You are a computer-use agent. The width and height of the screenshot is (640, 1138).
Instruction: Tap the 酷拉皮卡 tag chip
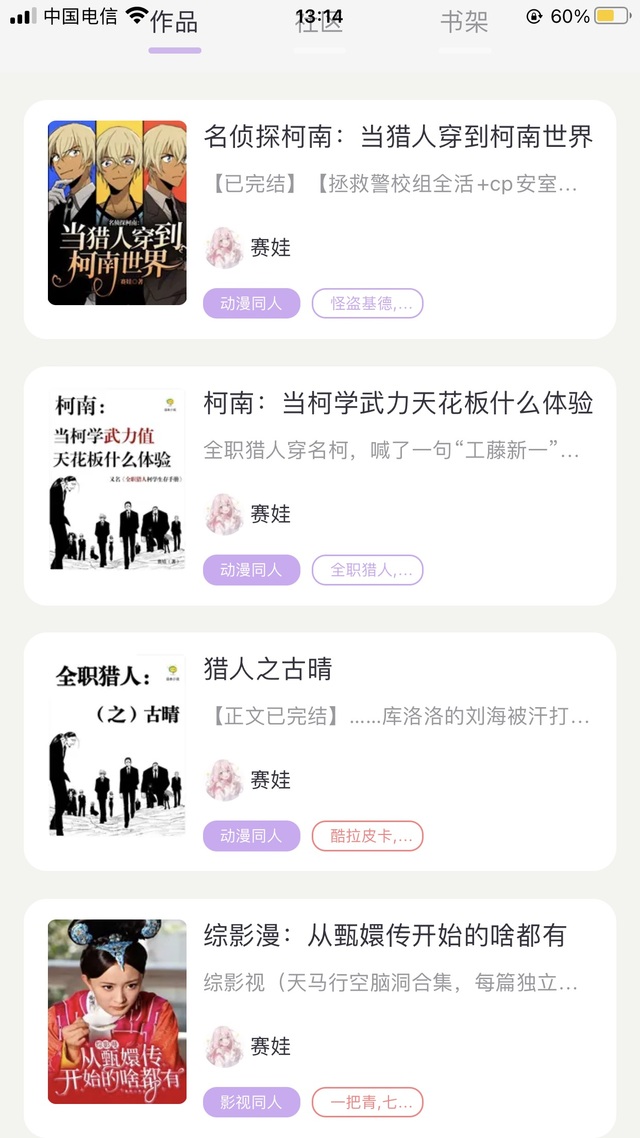tap(367, 836)
